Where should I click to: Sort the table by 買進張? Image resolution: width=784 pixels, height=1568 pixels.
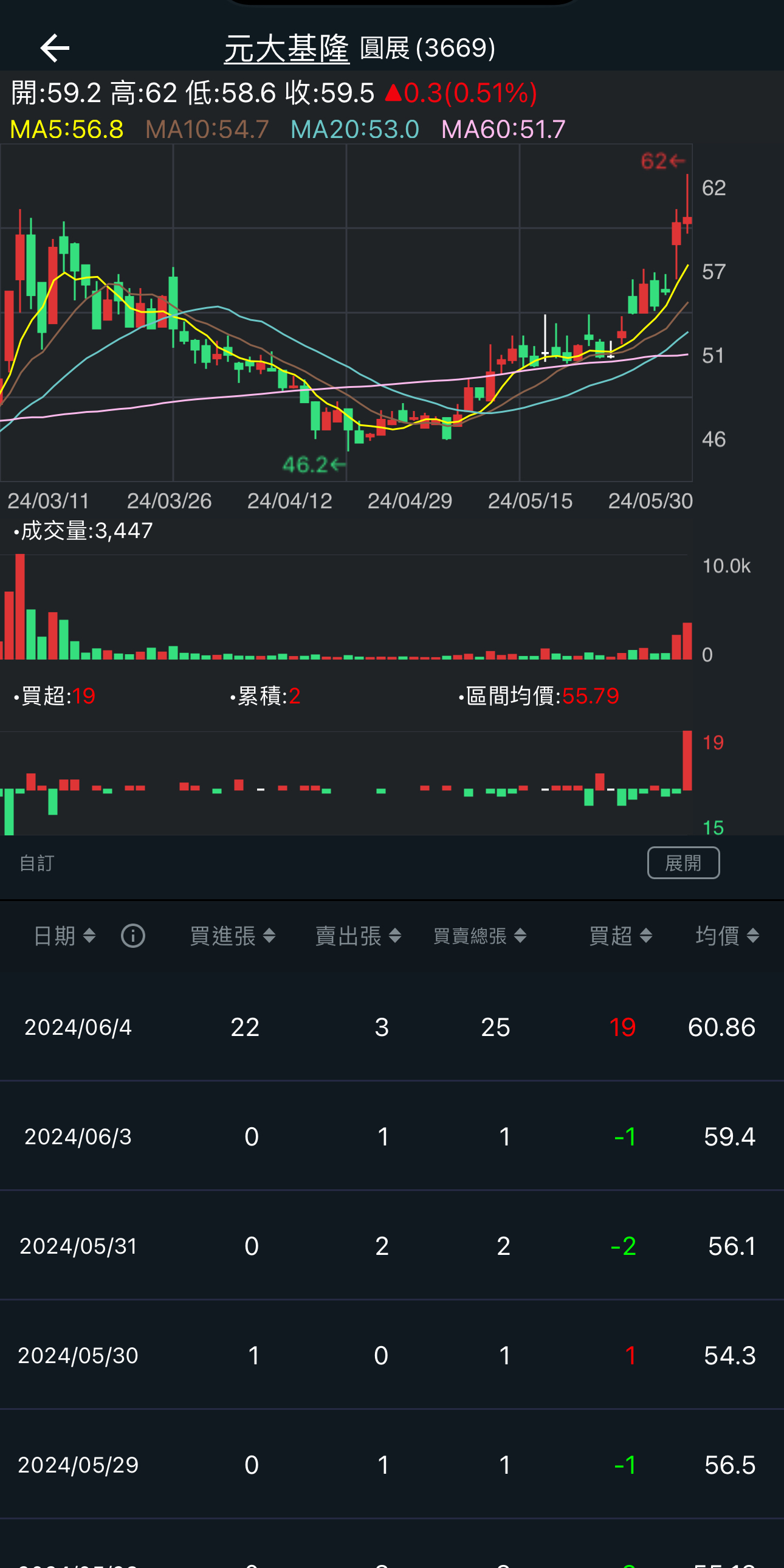[x=233, y=936]
